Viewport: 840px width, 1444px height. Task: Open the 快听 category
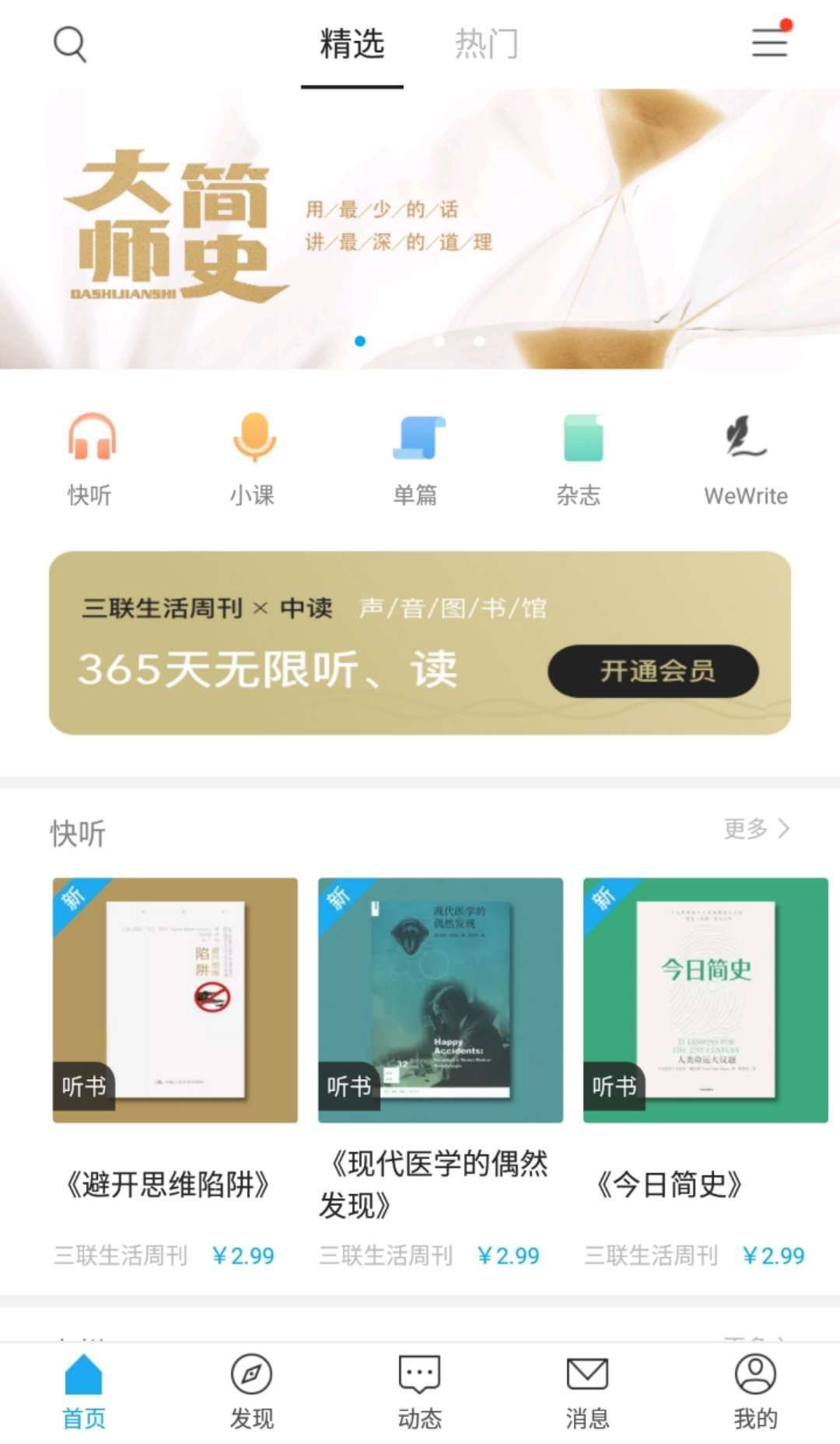90,459
